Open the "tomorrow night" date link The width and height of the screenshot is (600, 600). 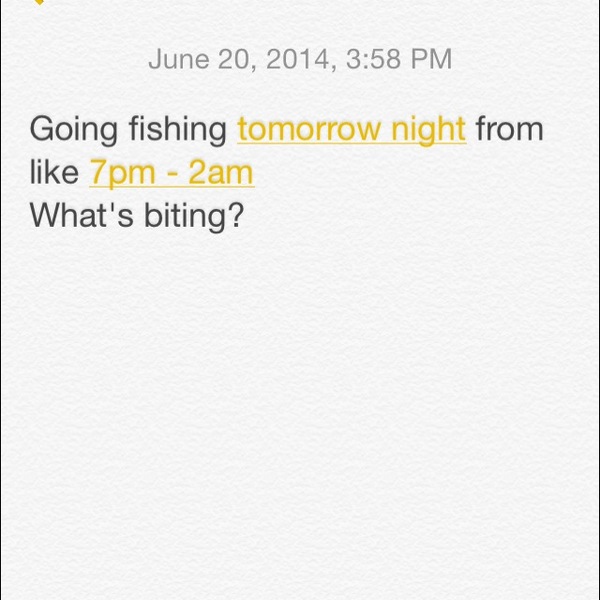(352, 130)
